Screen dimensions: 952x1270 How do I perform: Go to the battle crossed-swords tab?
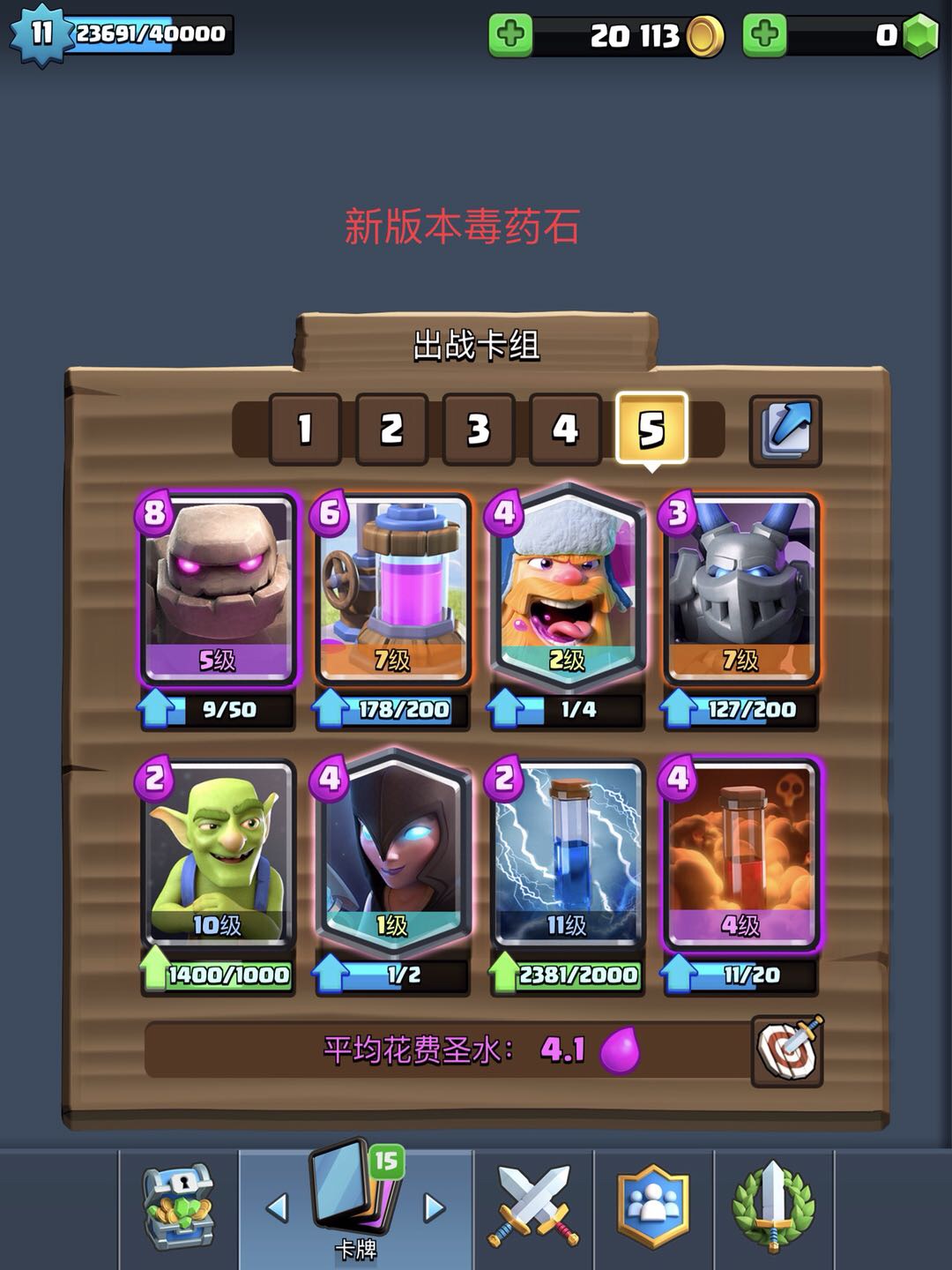pyautogui.click(x=534, y=1207)
